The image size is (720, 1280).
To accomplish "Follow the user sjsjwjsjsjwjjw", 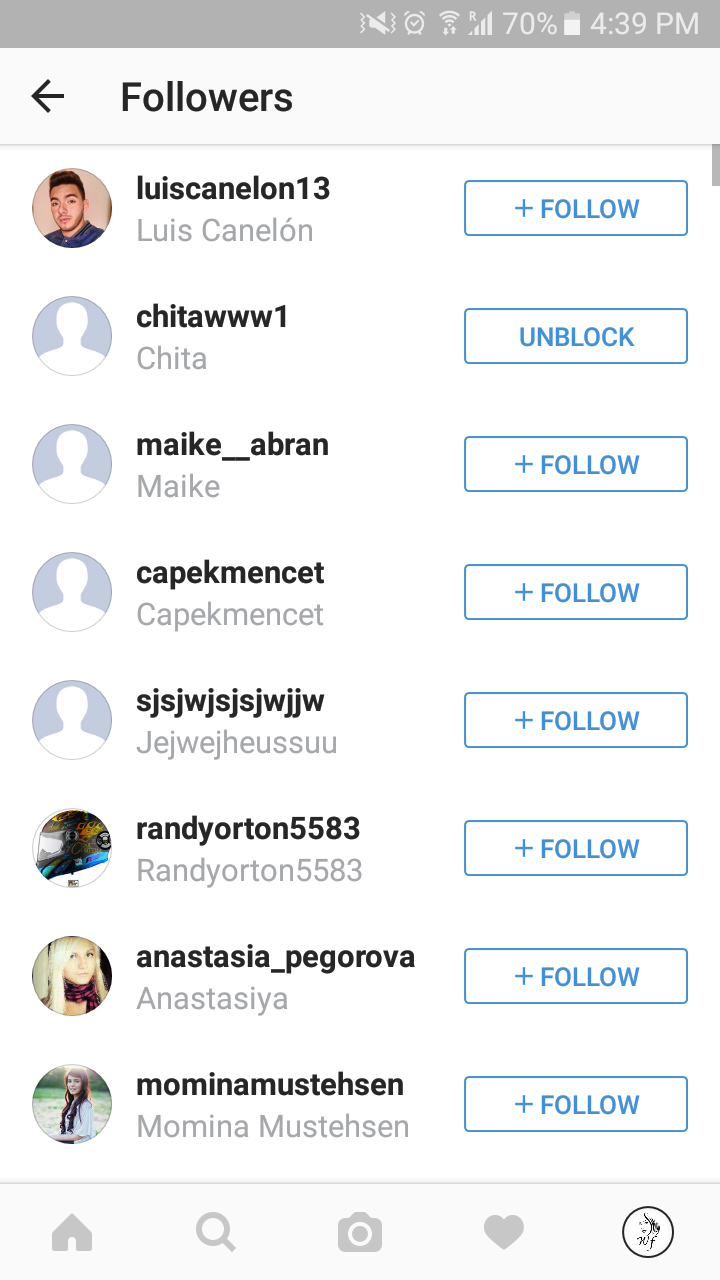I will pos(576,720).
